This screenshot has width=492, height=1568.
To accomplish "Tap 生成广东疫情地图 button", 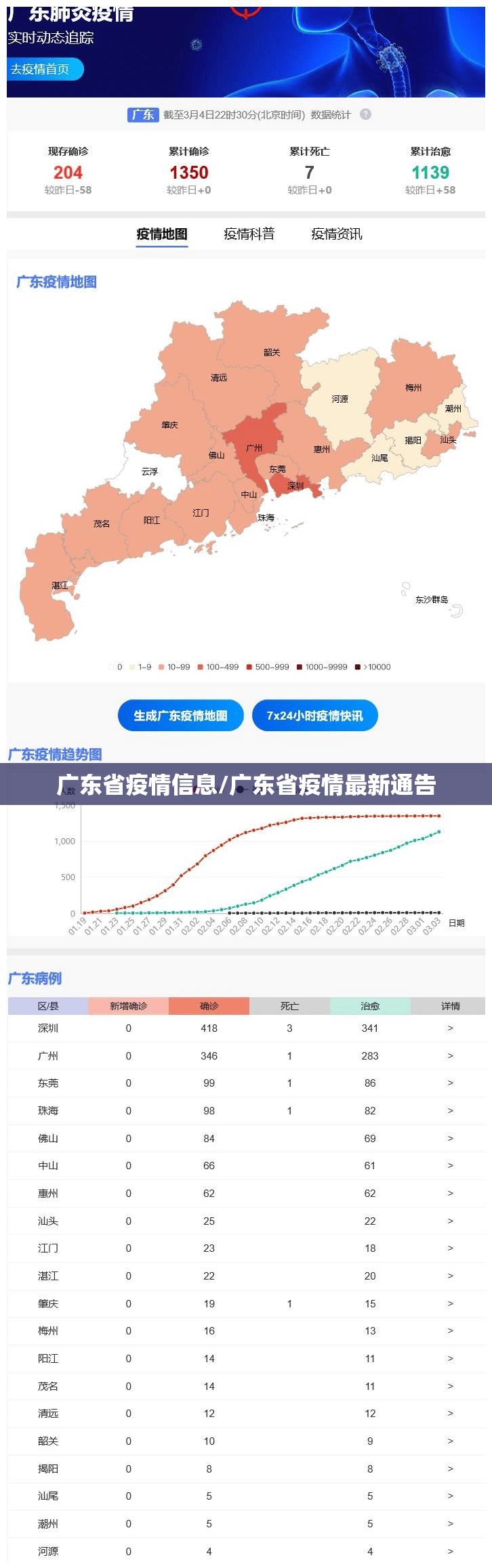I will 180,715.
